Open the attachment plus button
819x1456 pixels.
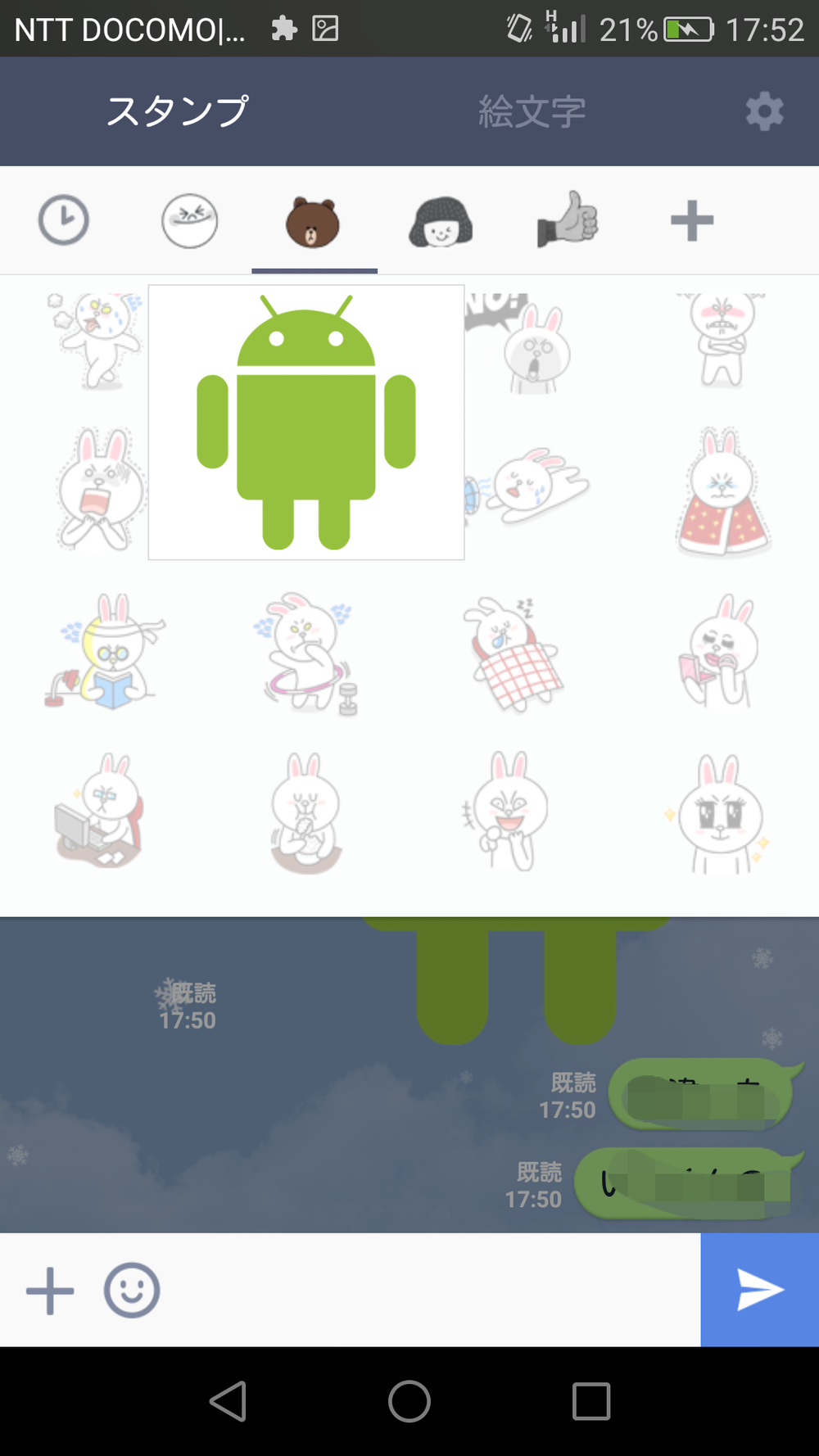point(50,1291)
